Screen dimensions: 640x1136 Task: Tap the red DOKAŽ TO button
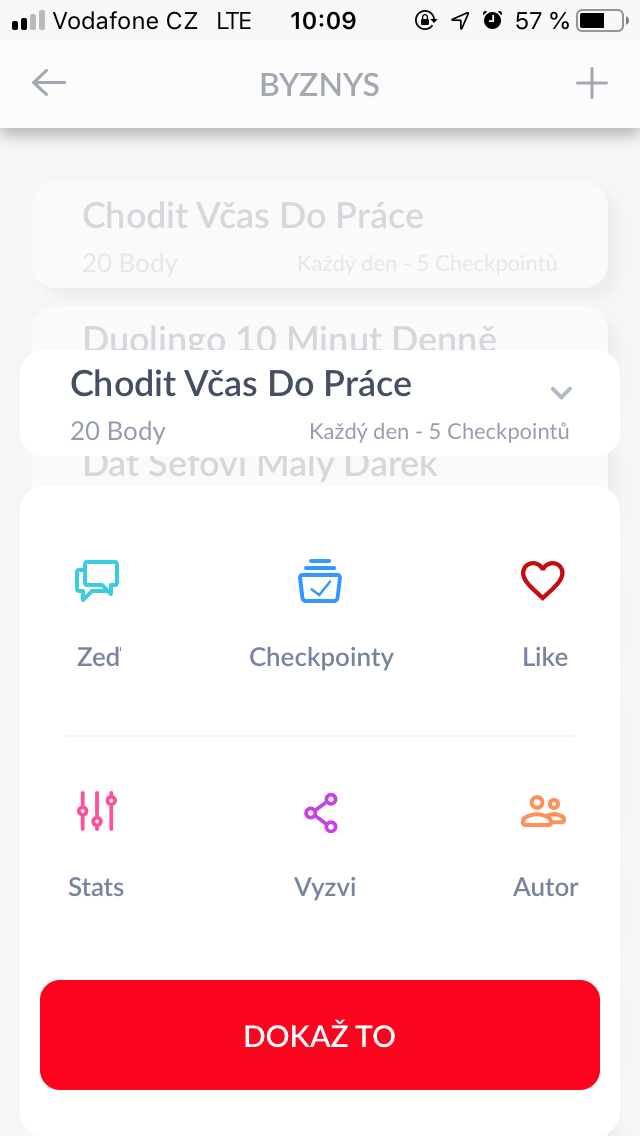pyautogui.click(x=320, y=1034)
